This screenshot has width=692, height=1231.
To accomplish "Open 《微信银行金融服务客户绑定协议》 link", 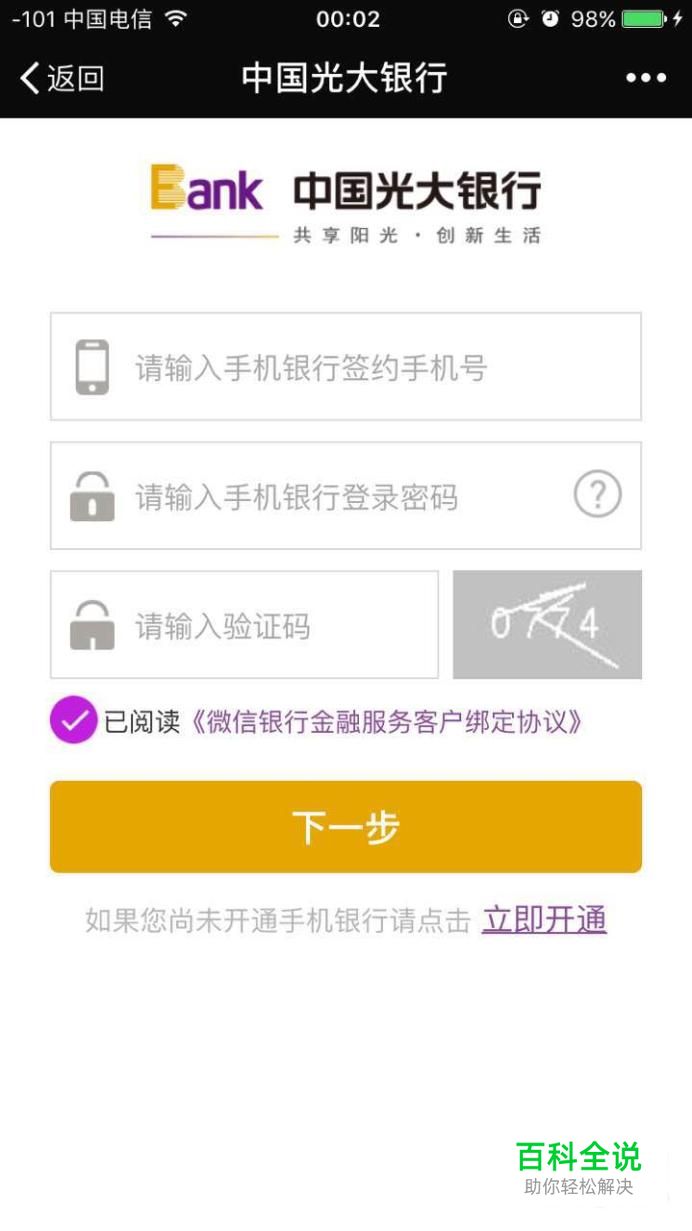I will coord(386,722).
